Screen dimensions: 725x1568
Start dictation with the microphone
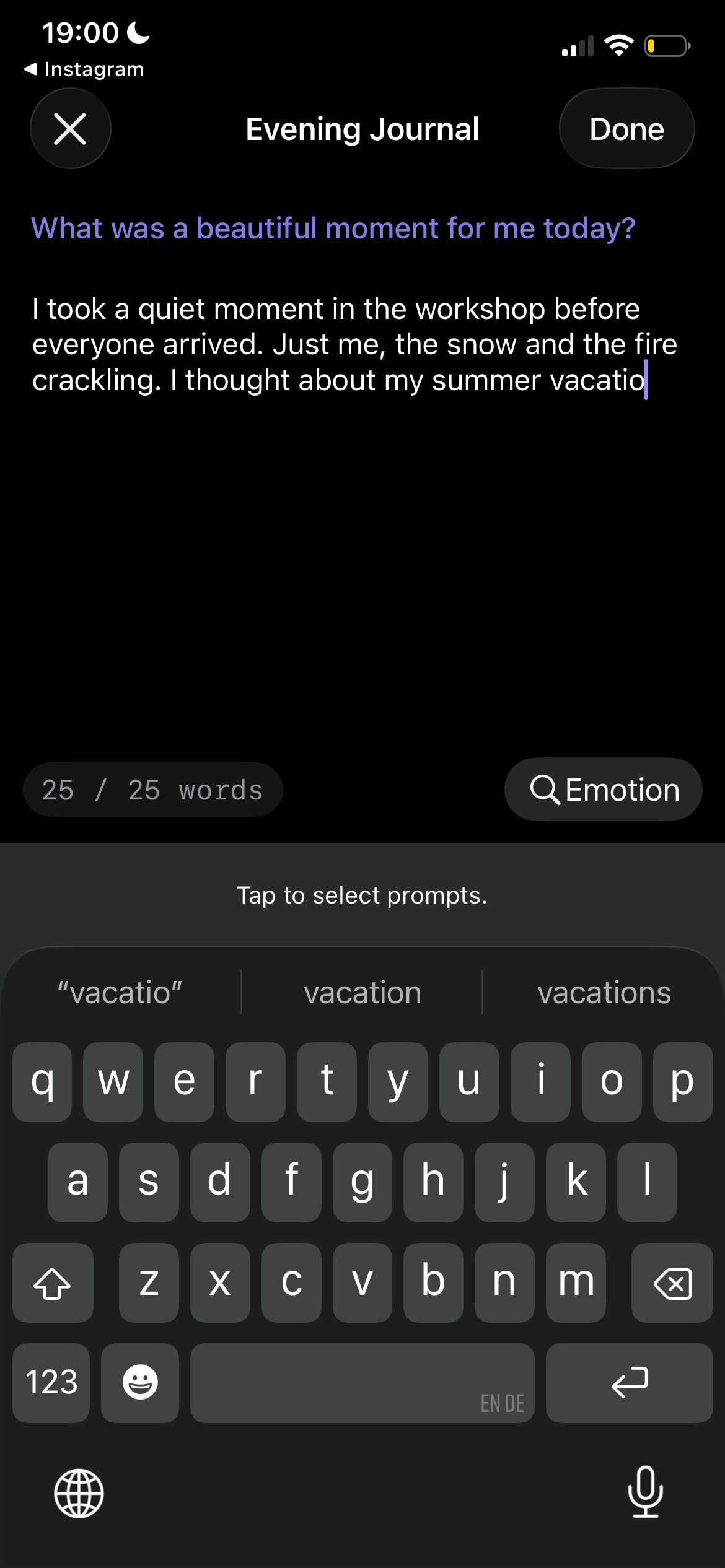(645, 1492)
